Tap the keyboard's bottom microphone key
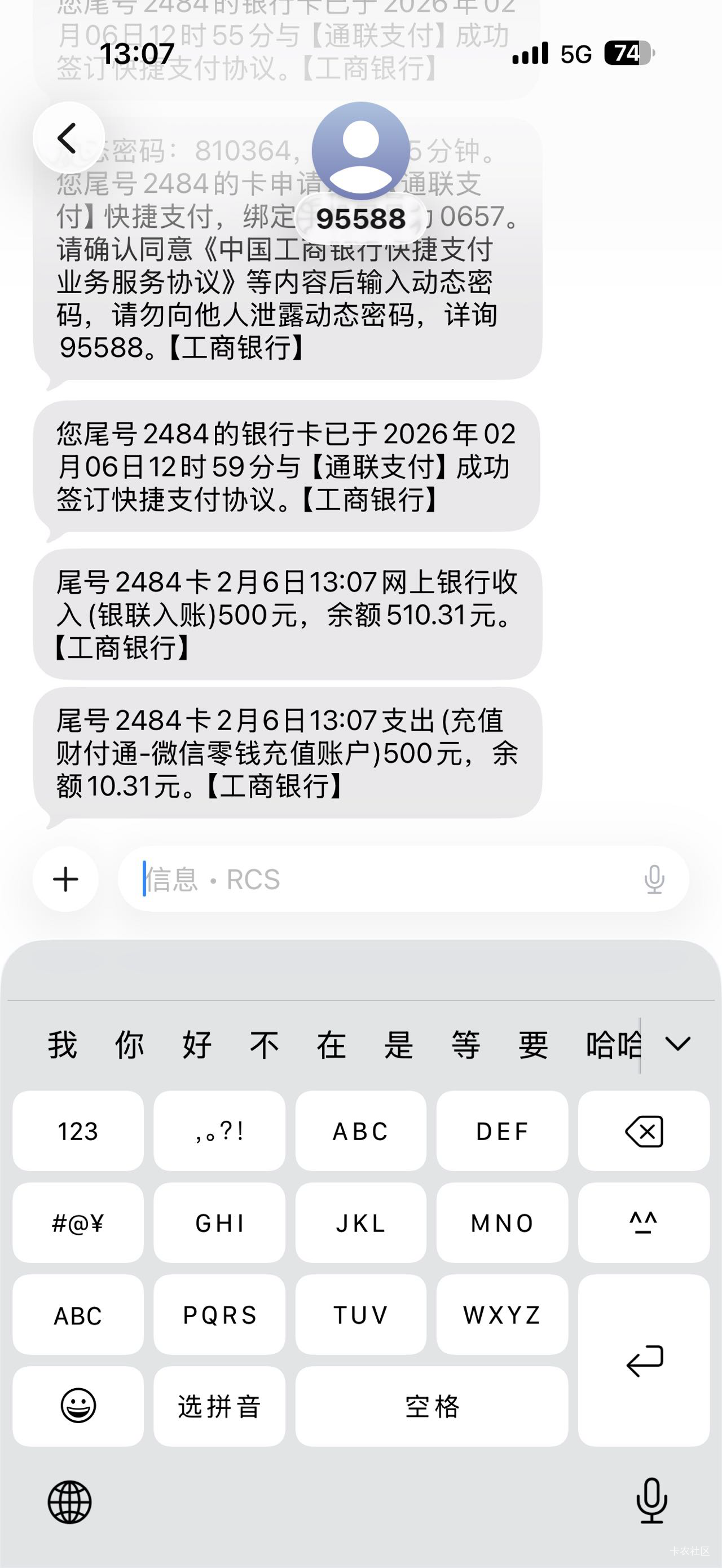The image size is (722, 1568). click(x=651, y=1501)
